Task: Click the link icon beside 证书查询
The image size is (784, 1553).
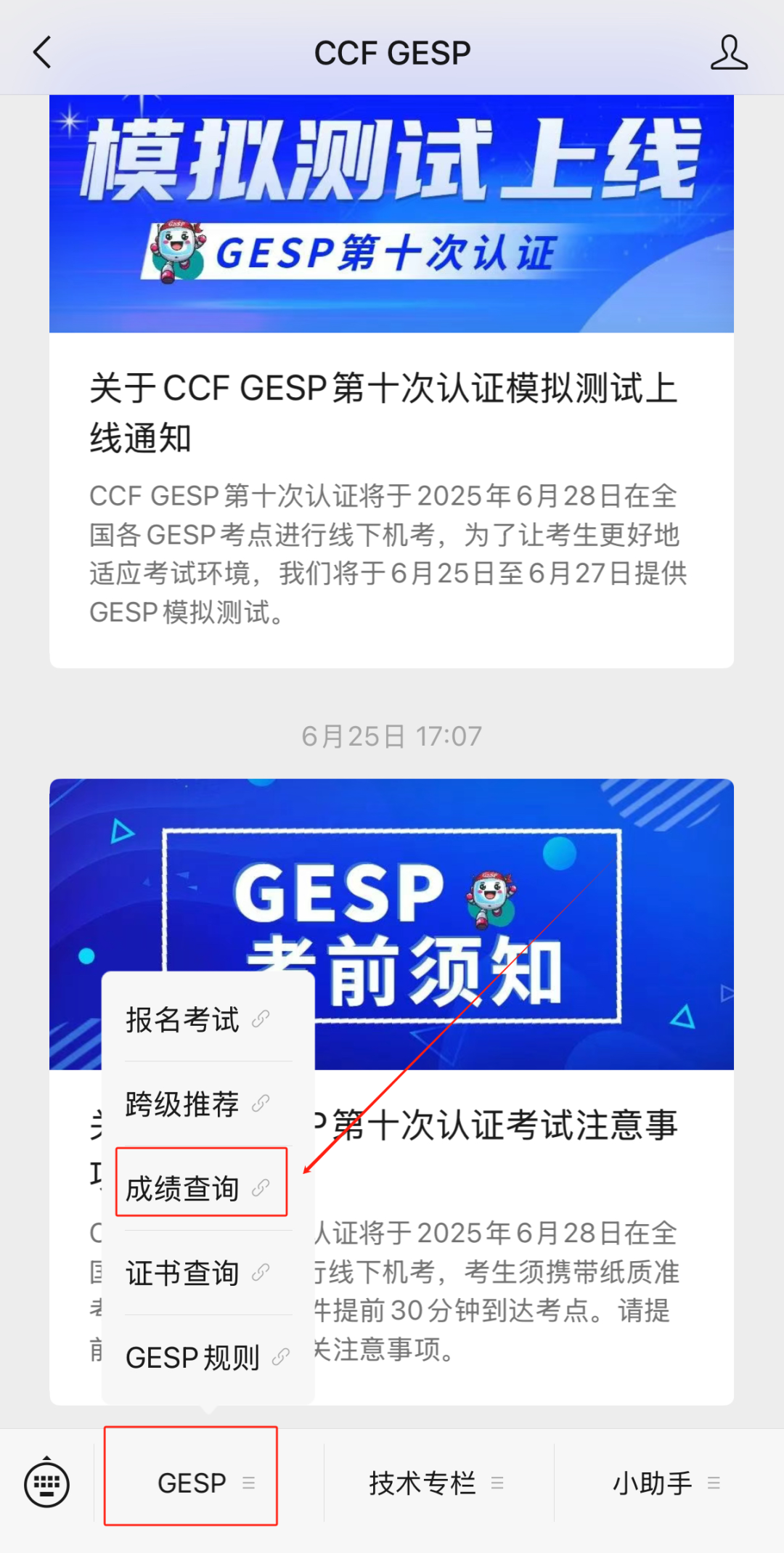Action: [x=259, y=1273]
